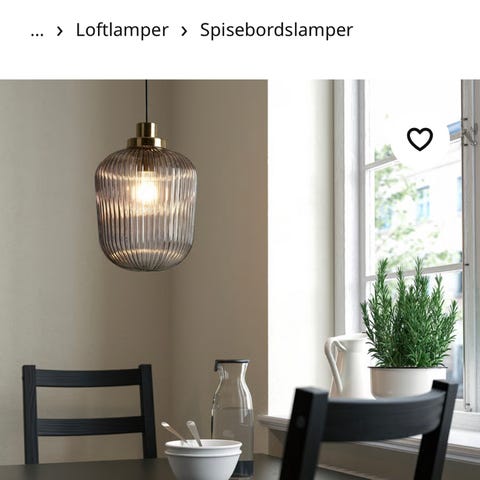Save lamp to favorites with heart icon
Viewport: 480px width, 480px height.
click(x=420, y=139)
